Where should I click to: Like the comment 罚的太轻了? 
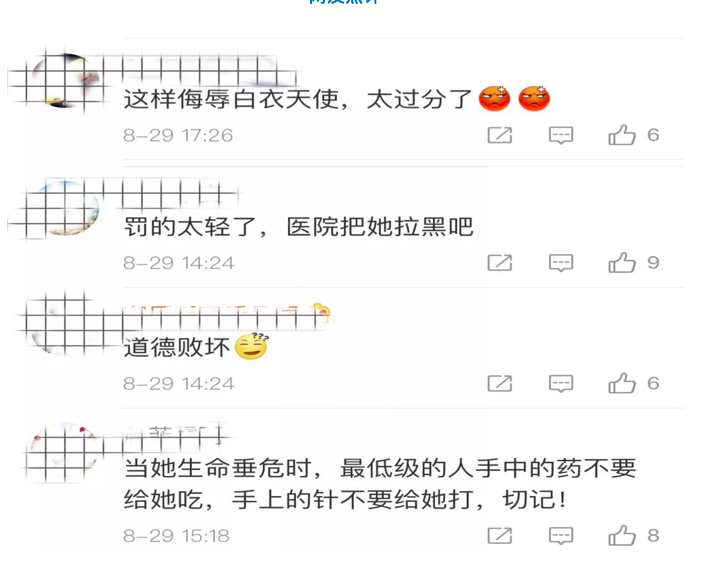[622, 263]
